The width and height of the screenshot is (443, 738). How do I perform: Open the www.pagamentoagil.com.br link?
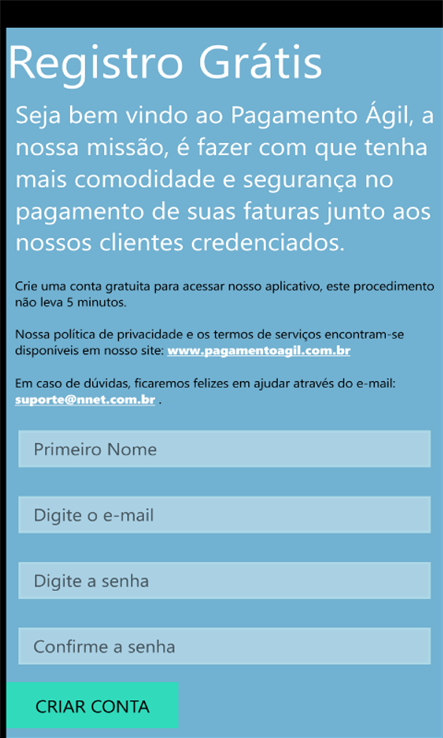point(258,351)
